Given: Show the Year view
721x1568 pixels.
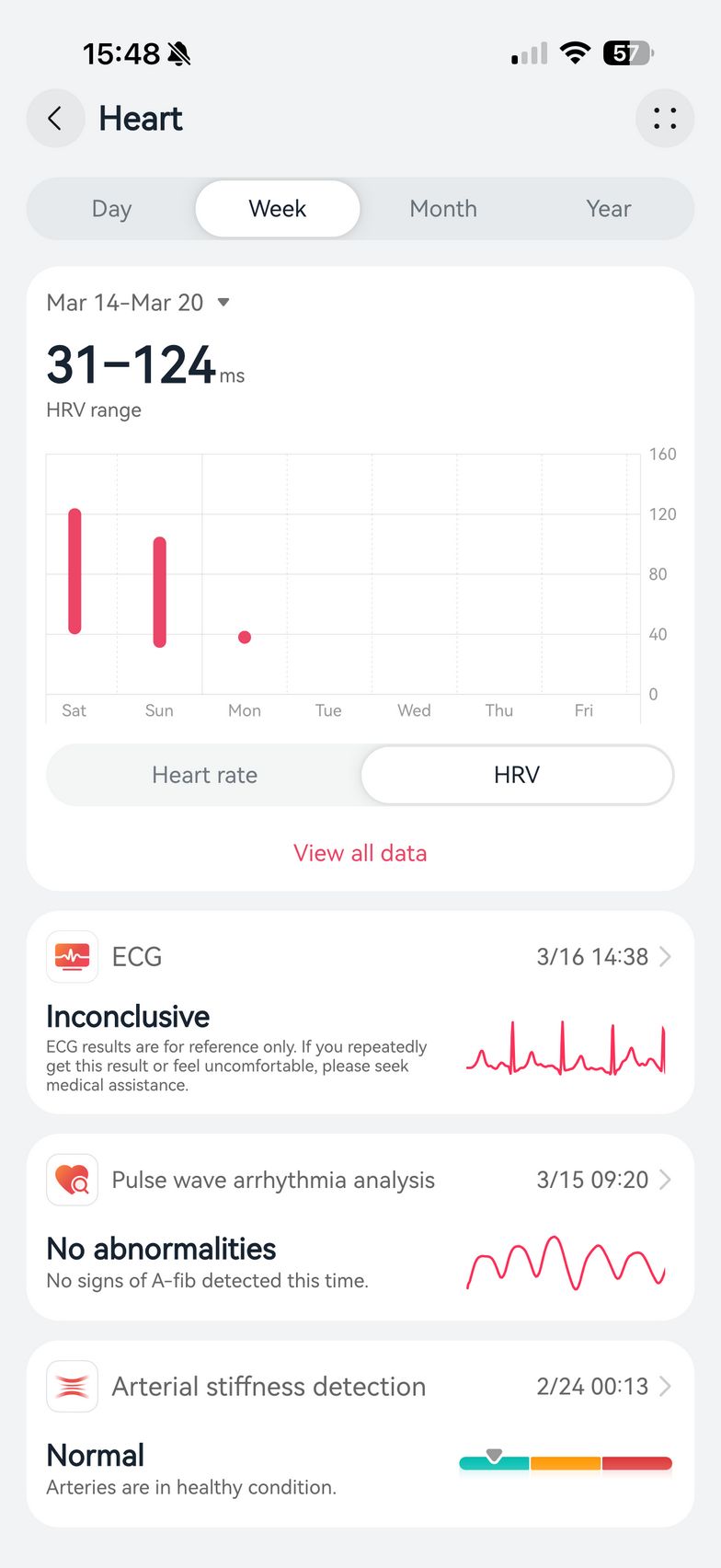Looking at the screenshot, I should pos(608,209).
